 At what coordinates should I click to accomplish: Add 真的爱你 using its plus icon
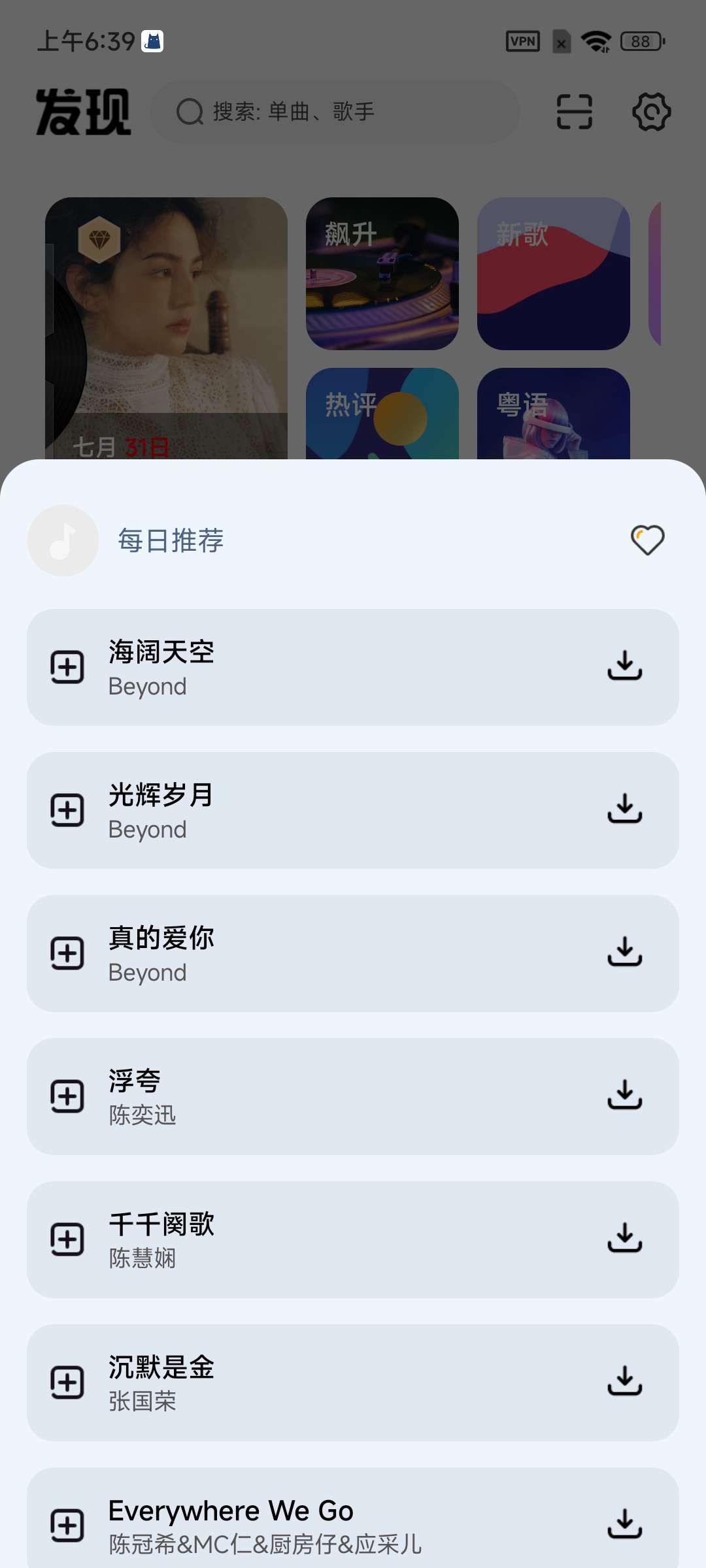coord(67,953)
